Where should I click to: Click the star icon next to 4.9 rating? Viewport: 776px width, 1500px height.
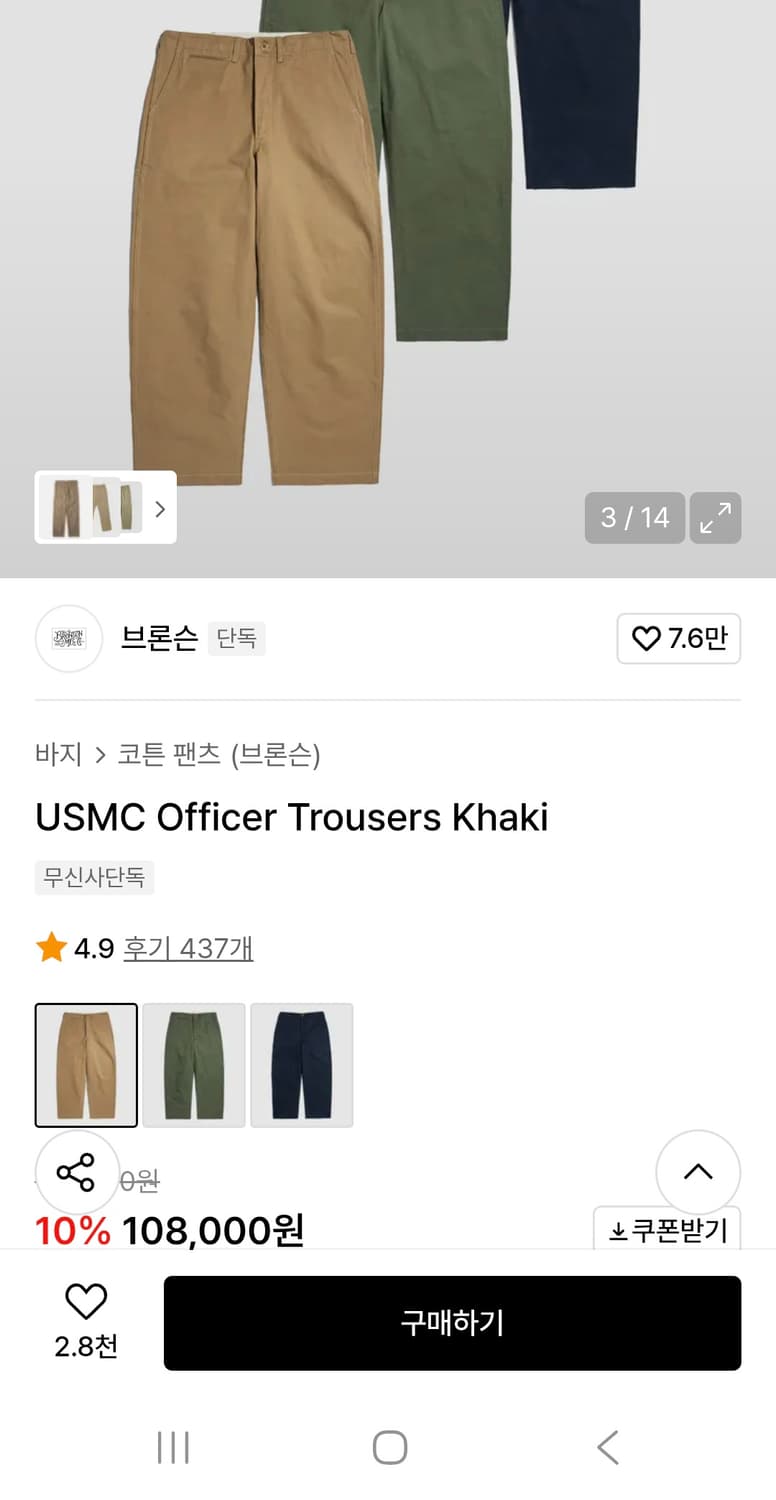pyautogui.click(x=50, y=948)
